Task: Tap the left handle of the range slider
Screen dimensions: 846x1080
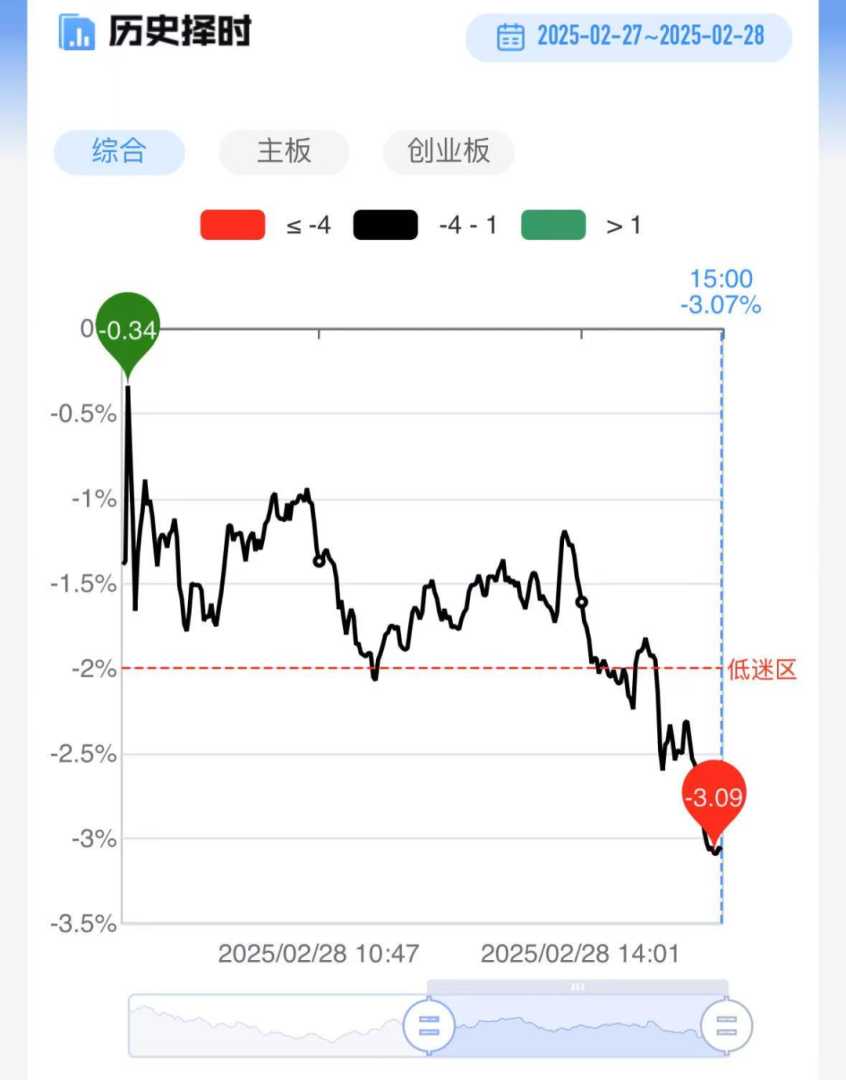Action: [x=429, y=1025]
